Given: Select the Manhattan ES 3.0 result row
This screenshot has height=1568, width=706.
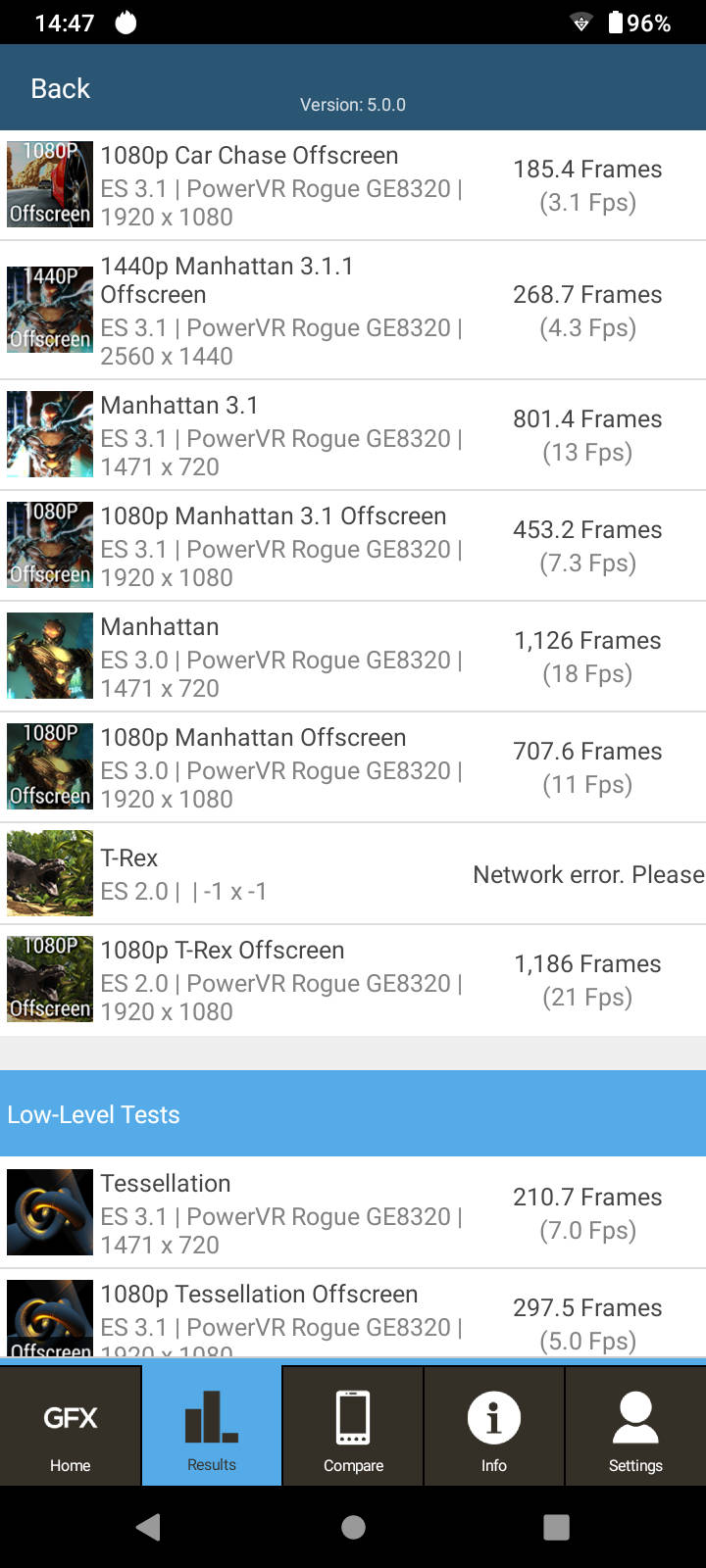Looking at the screenshot, I should click(353, 656).
